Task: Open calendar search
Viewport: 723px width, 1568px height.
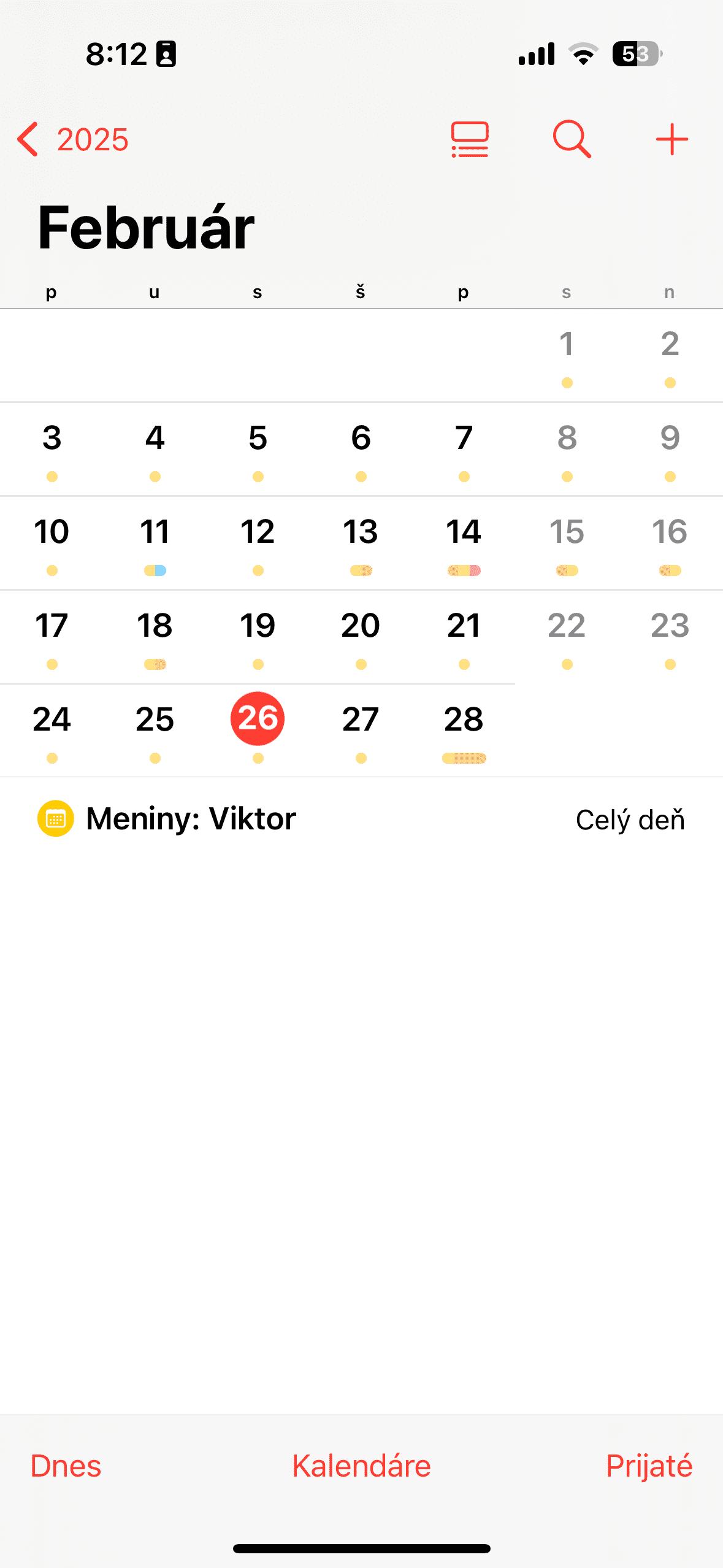Action: point(572,140)
